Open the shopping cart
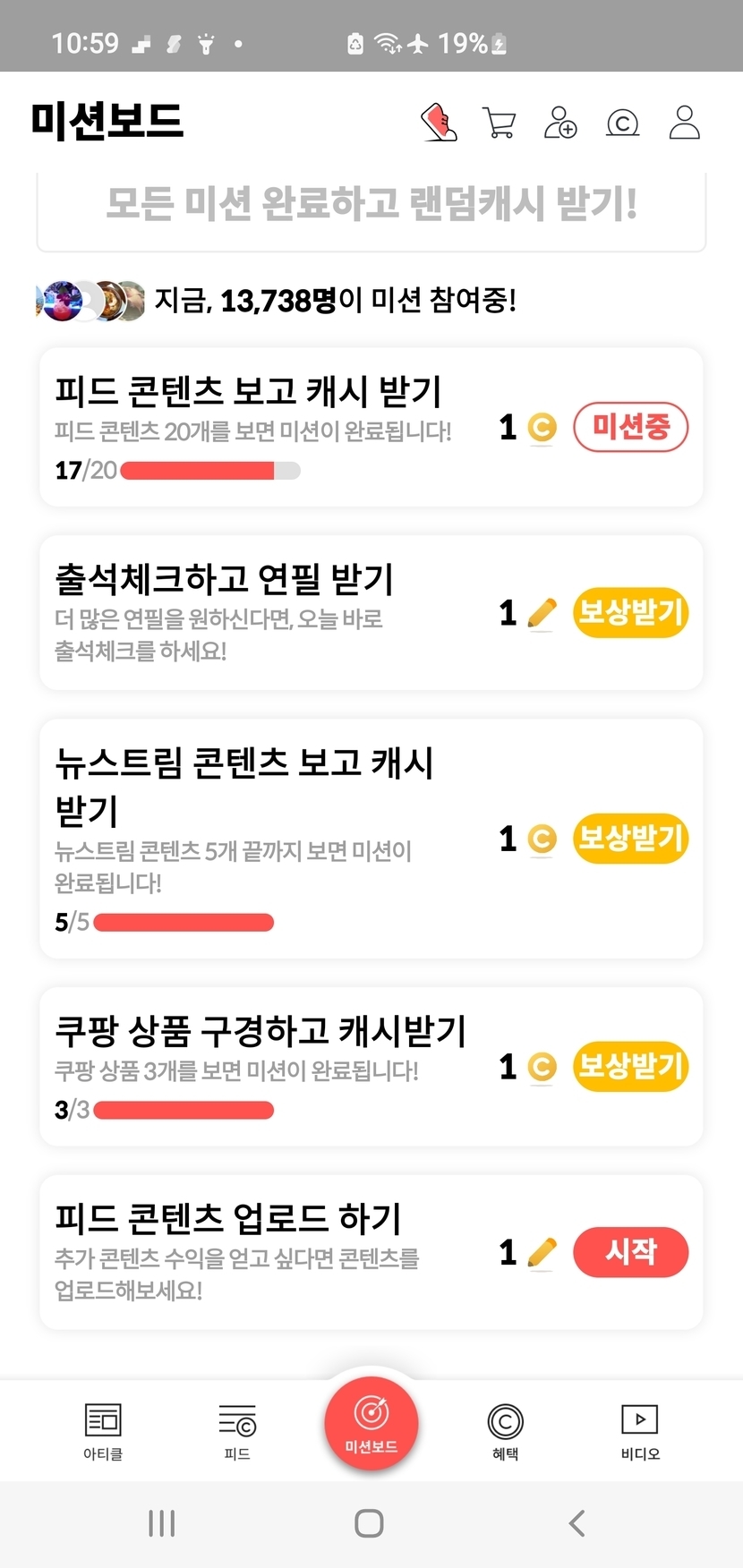 (499, 123)
